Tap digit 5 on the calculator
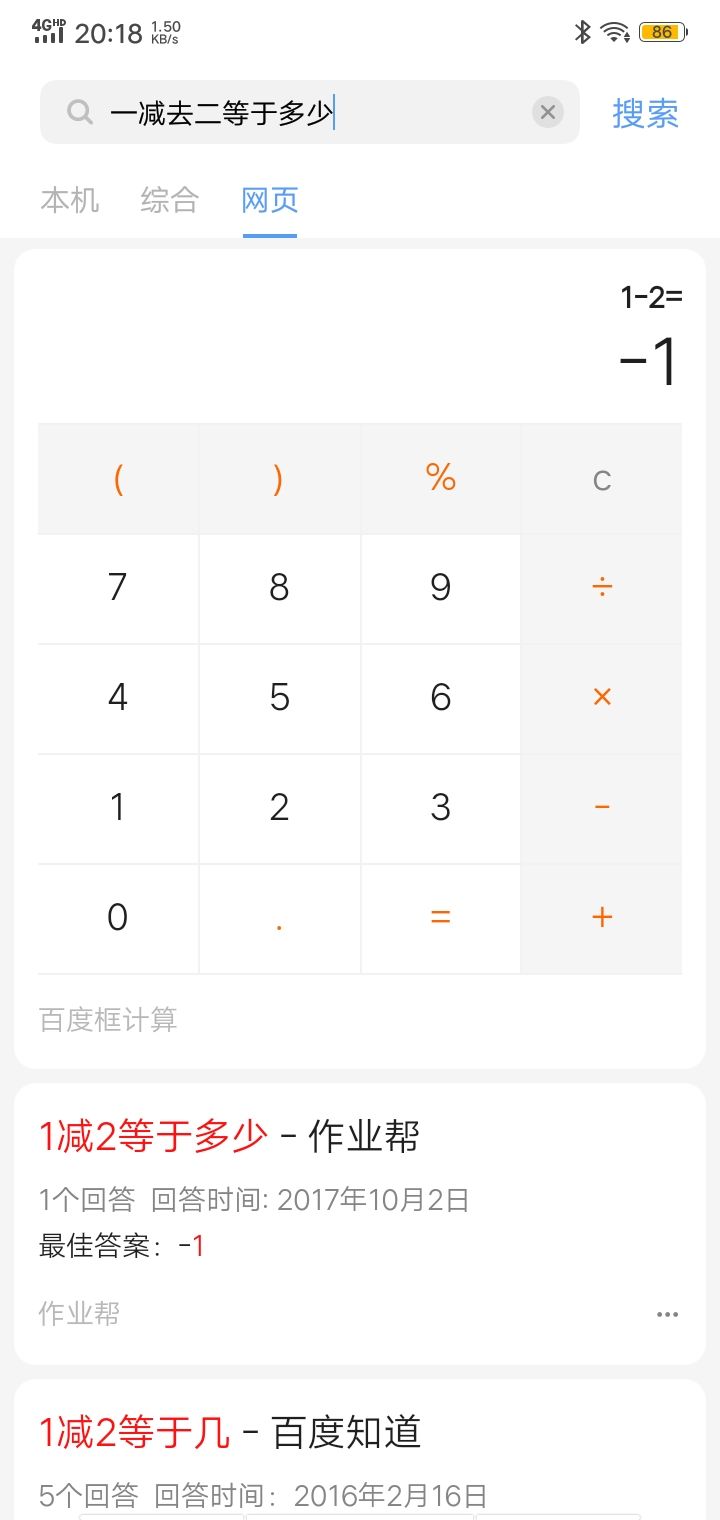The height and width of the screenshot is (1520, 720). (279, 698)
